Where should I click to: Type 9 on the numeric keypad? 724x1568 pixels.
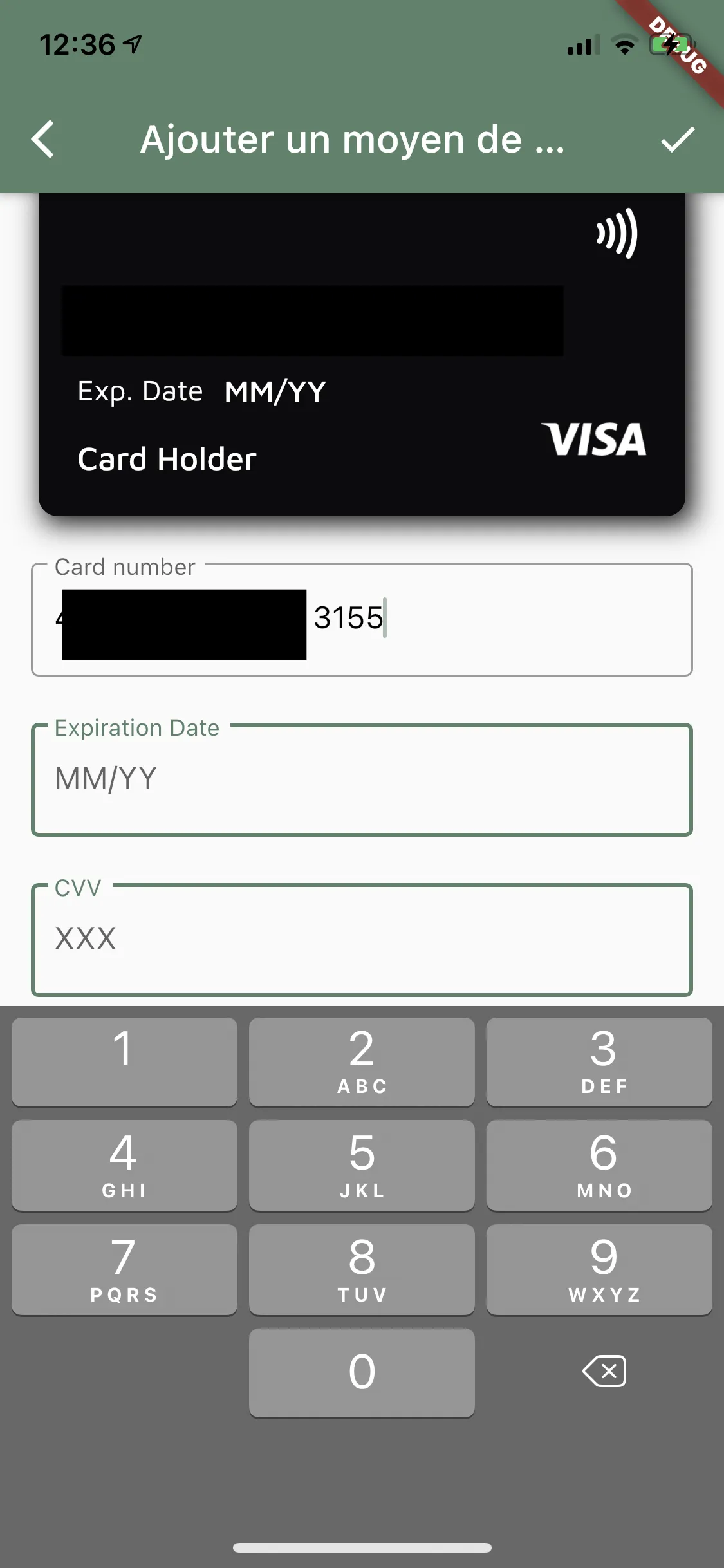(x=599, y=1269)
